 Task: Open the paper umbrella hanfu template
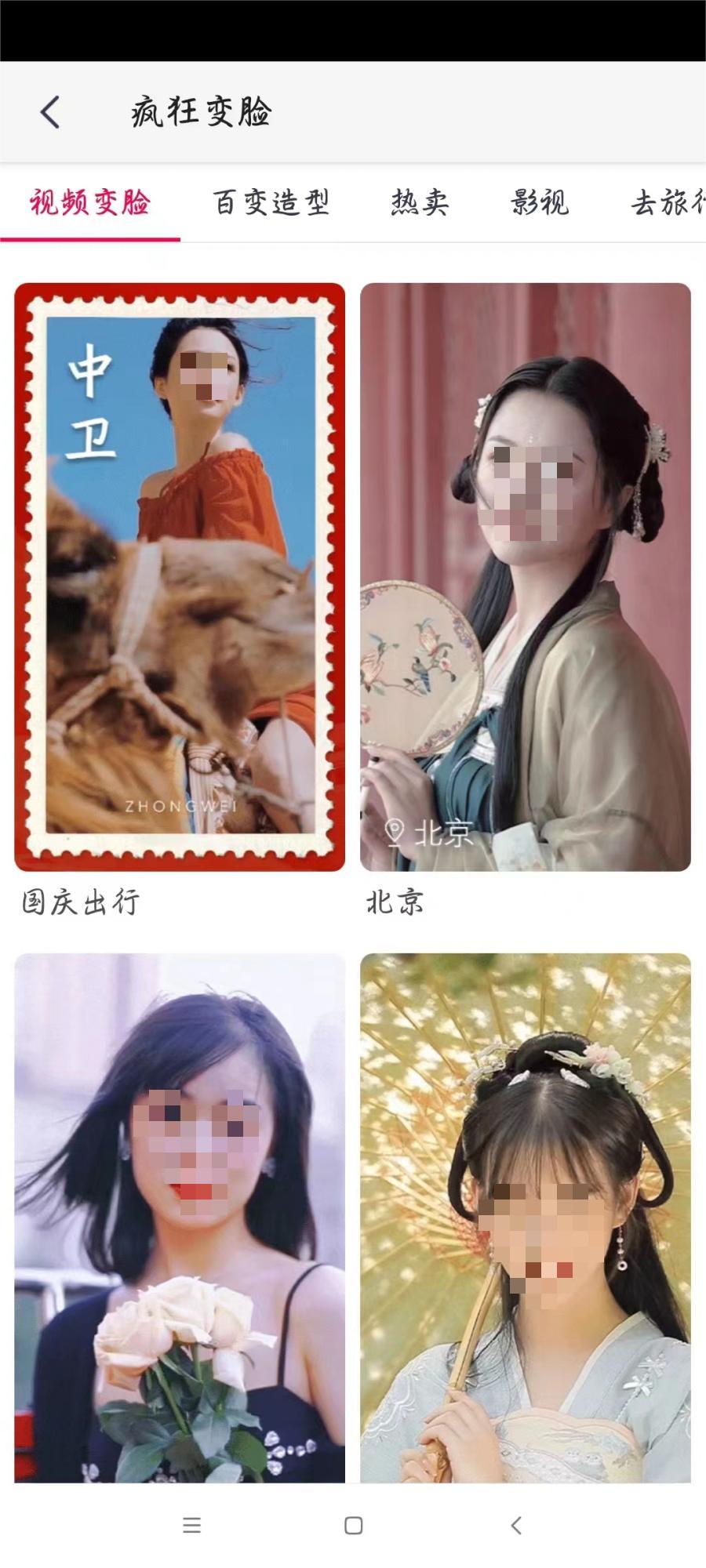(x=525, y=1217)
